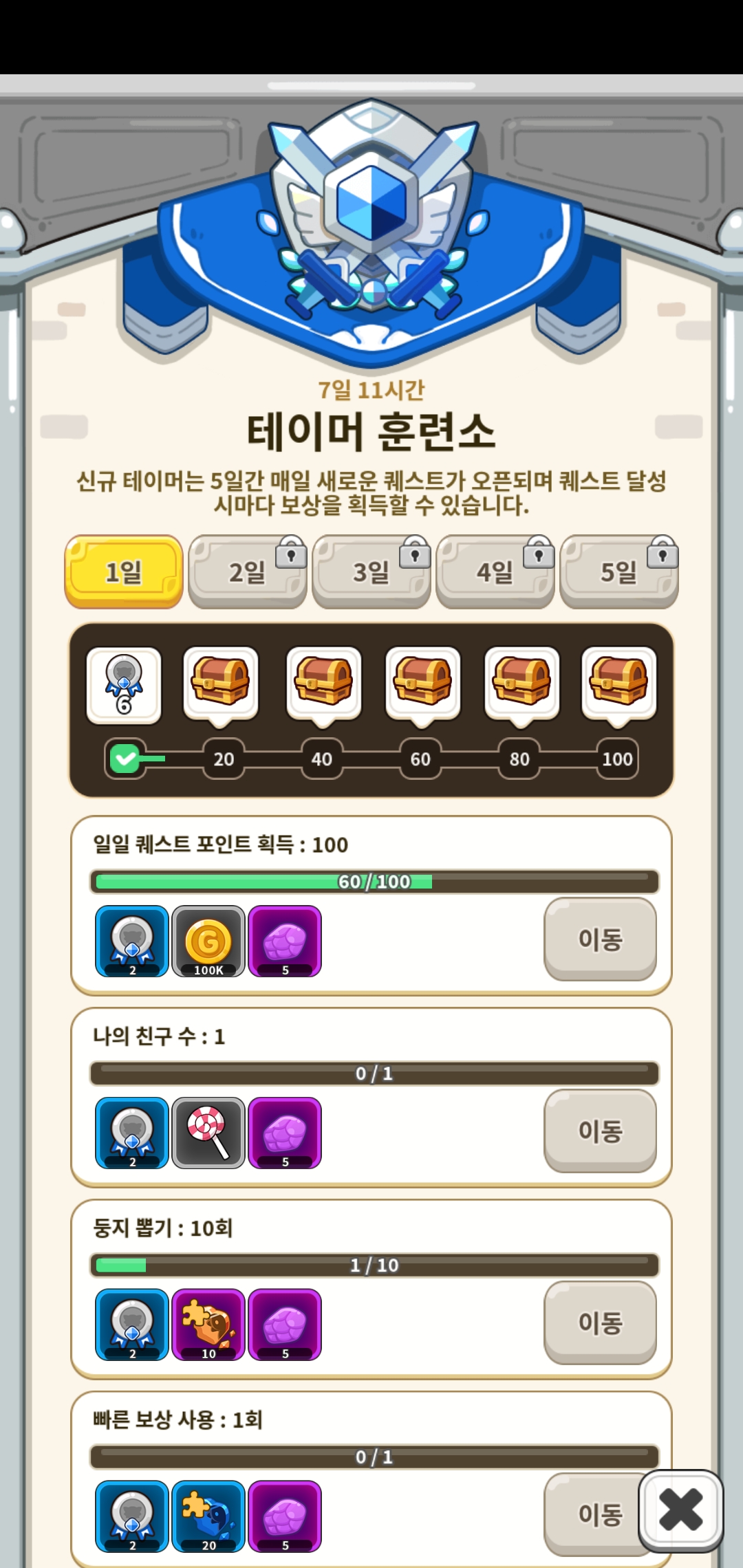
Task: Tap the 100K gold reward icon
Action: pyautogui.click(x=208, y=941)
